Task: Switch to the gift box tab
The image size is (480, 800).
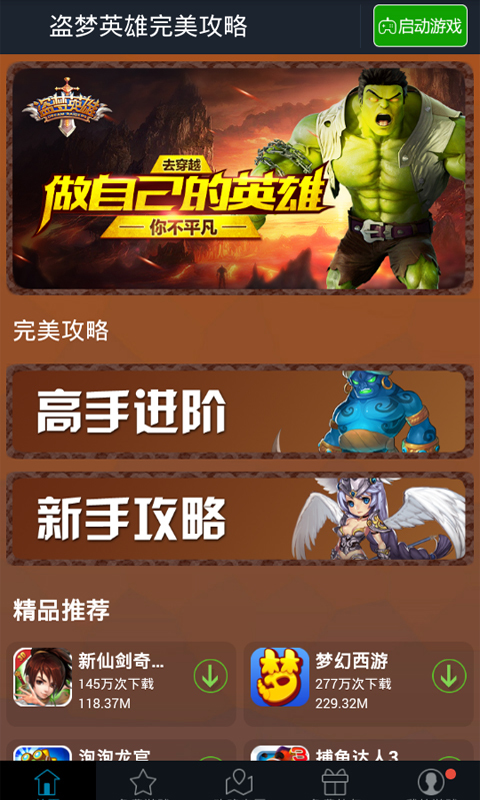Action: (335, 781)
